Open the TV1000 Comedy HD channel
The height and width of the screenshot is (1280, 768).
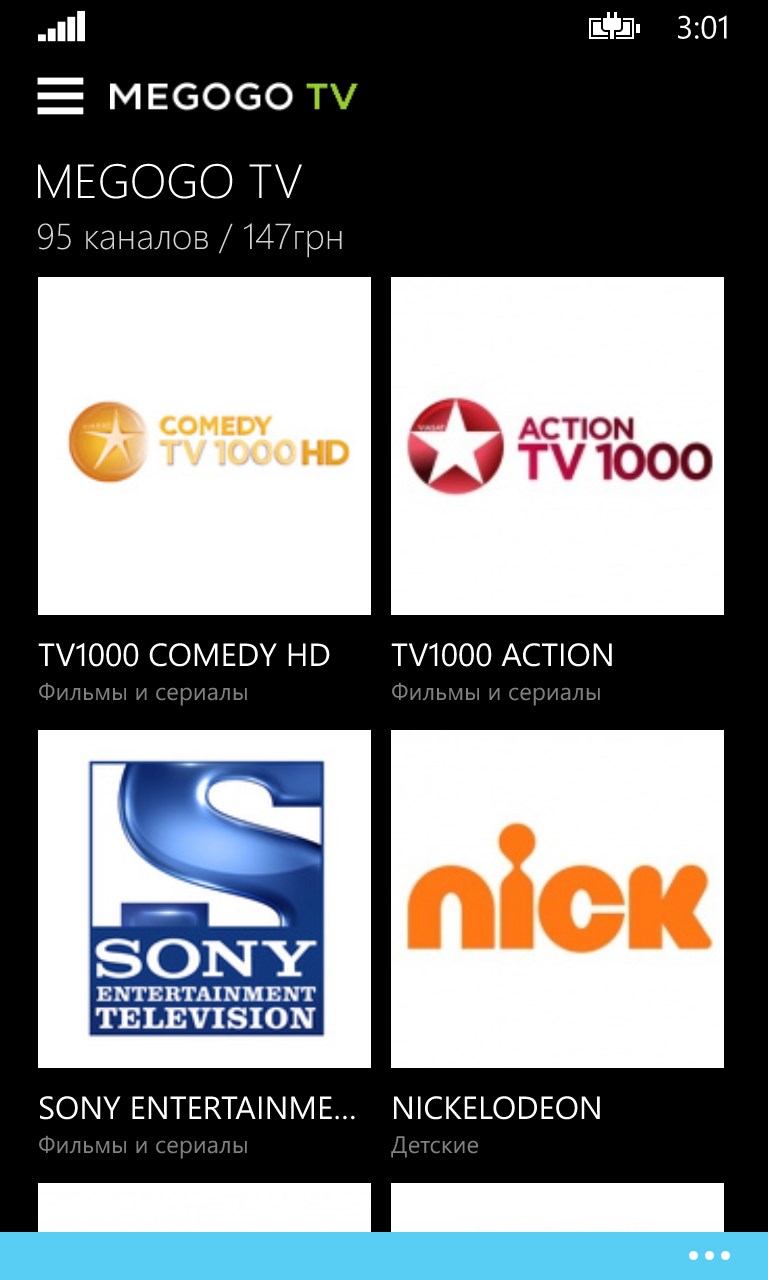204,446
